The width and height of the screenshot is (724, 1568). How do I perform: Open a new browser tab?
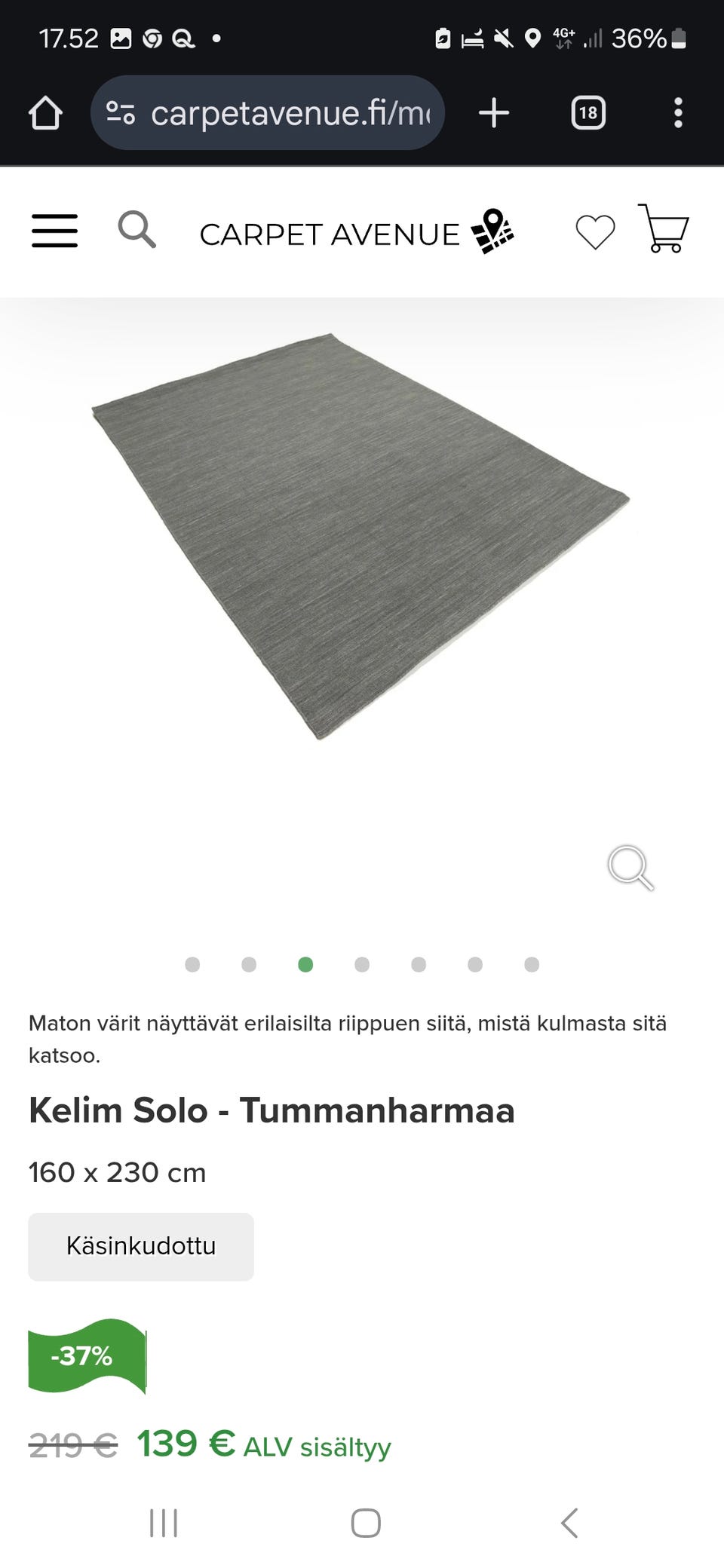494,113
